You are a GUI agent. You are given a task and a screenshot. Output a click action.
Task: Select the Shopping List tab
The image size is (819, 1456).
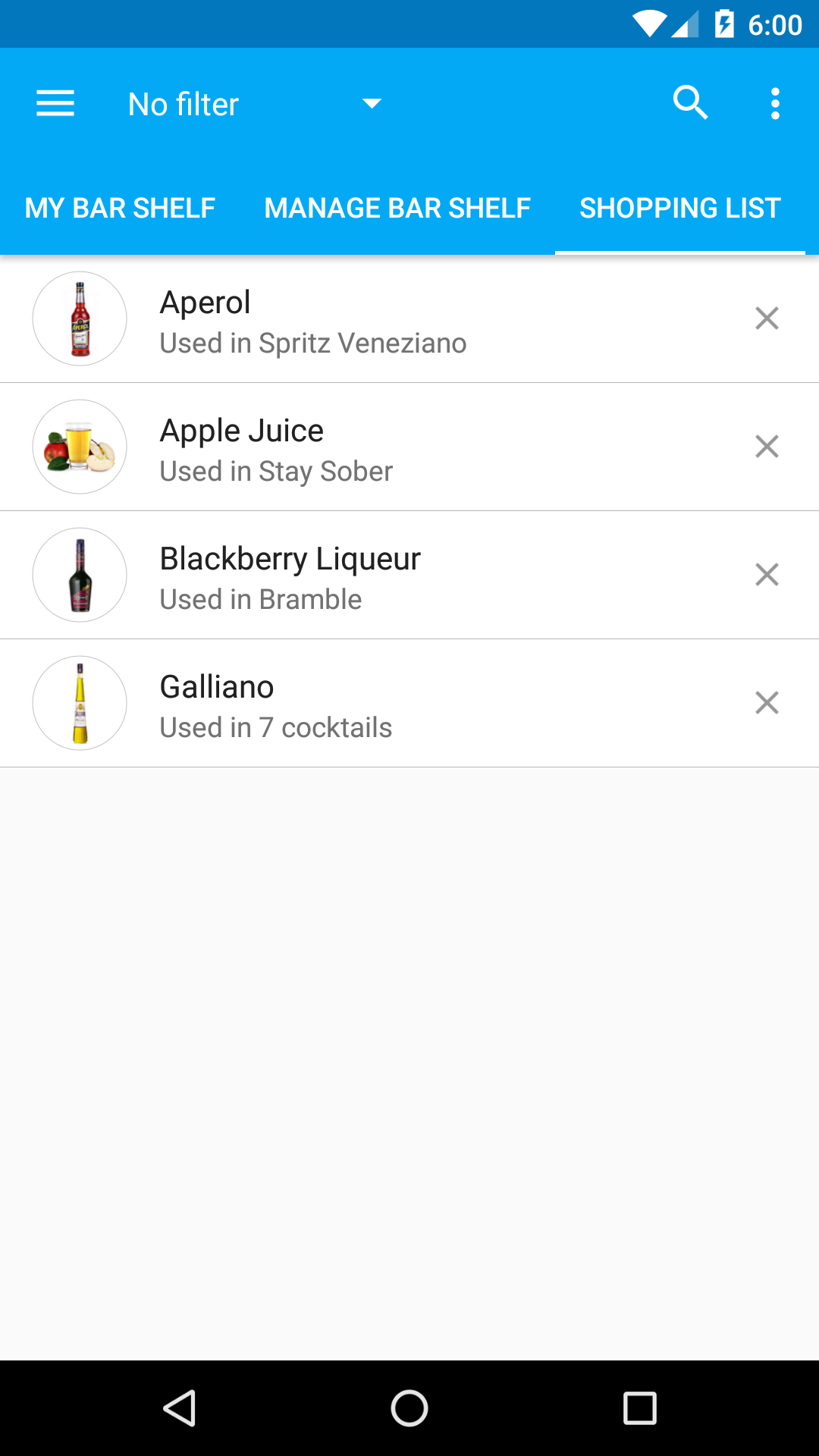point(679,209)
